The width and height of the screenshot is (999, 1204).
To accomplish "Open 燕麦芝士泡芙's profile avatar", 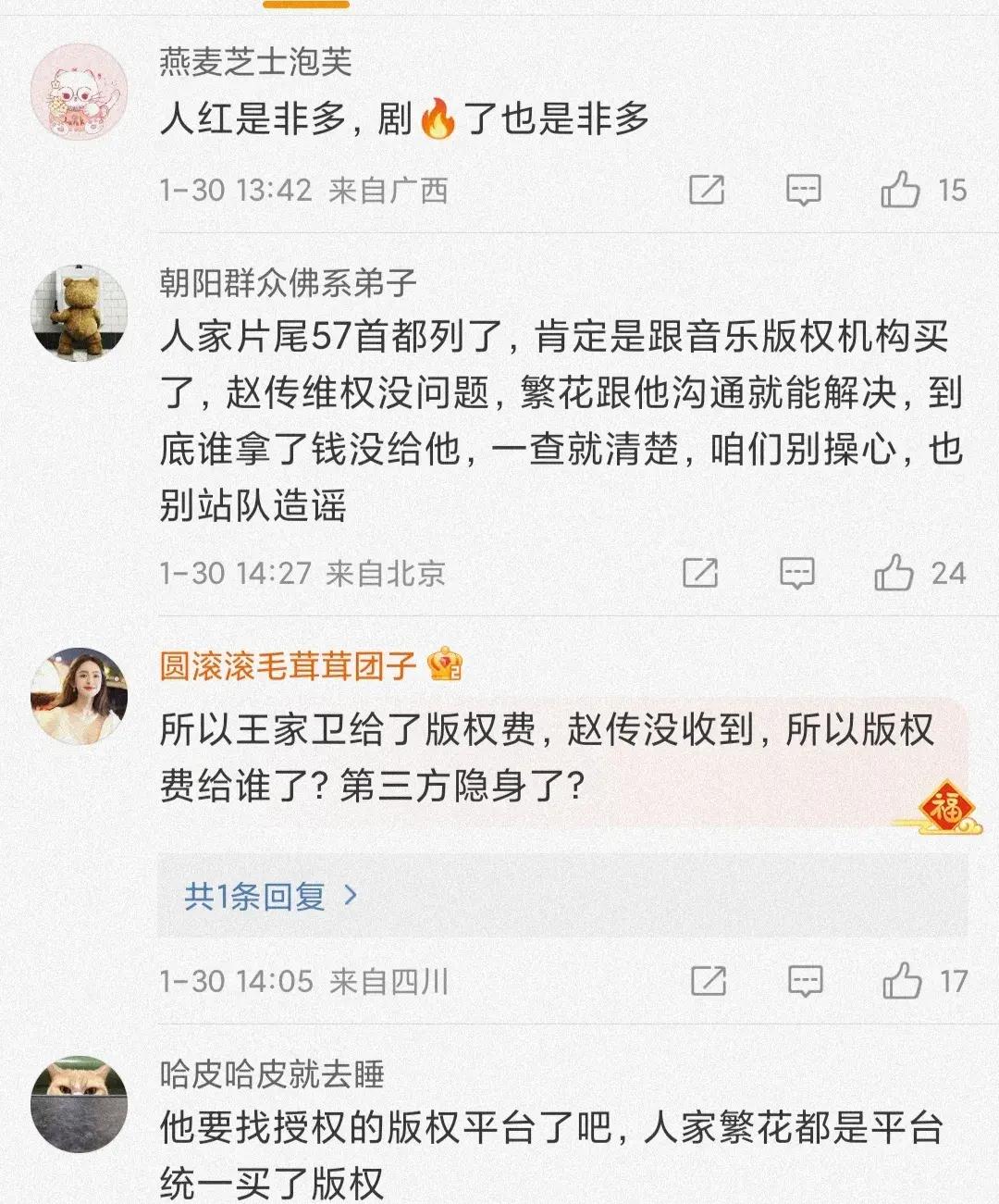I will (79, 92).
